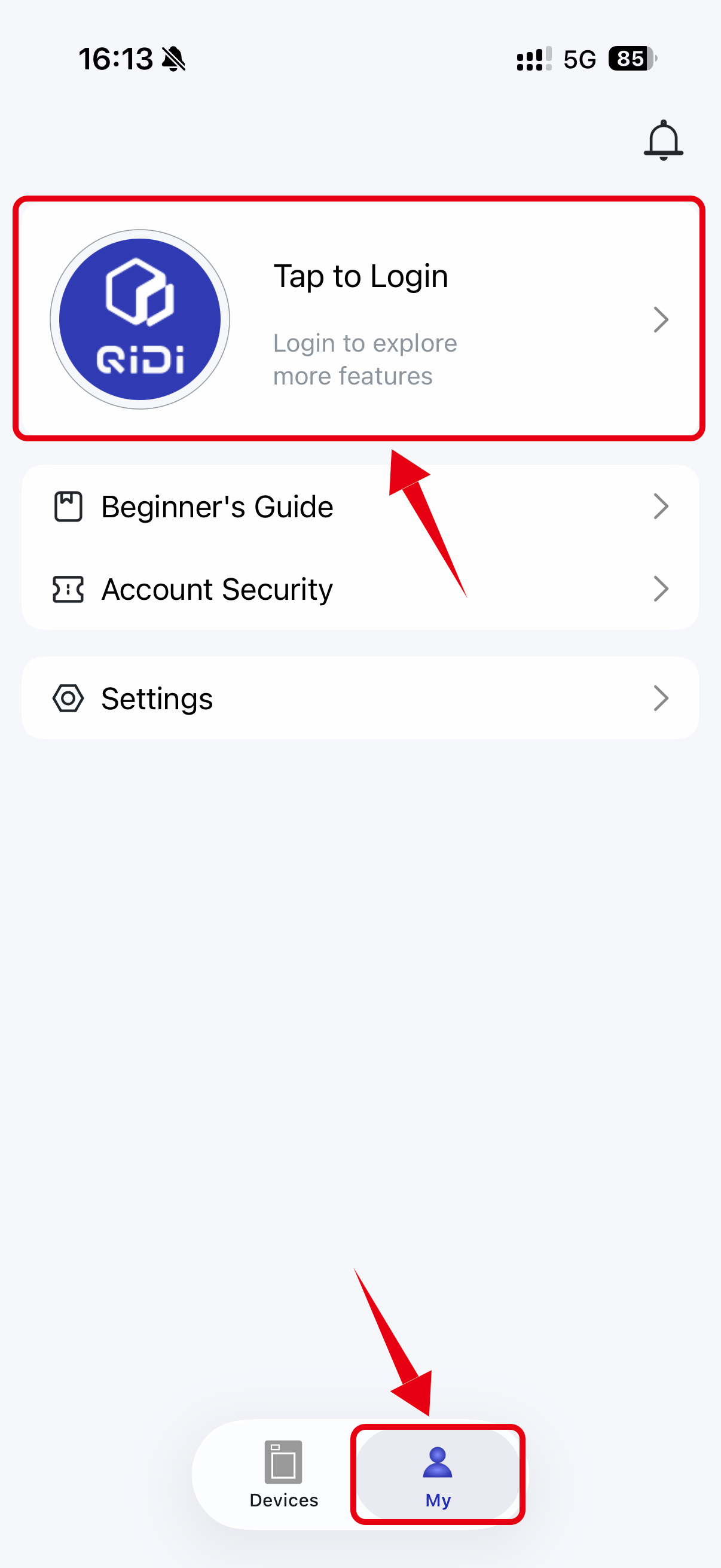Open the notifications bell
Screen dimensions: 721x1568
[662, 141]
